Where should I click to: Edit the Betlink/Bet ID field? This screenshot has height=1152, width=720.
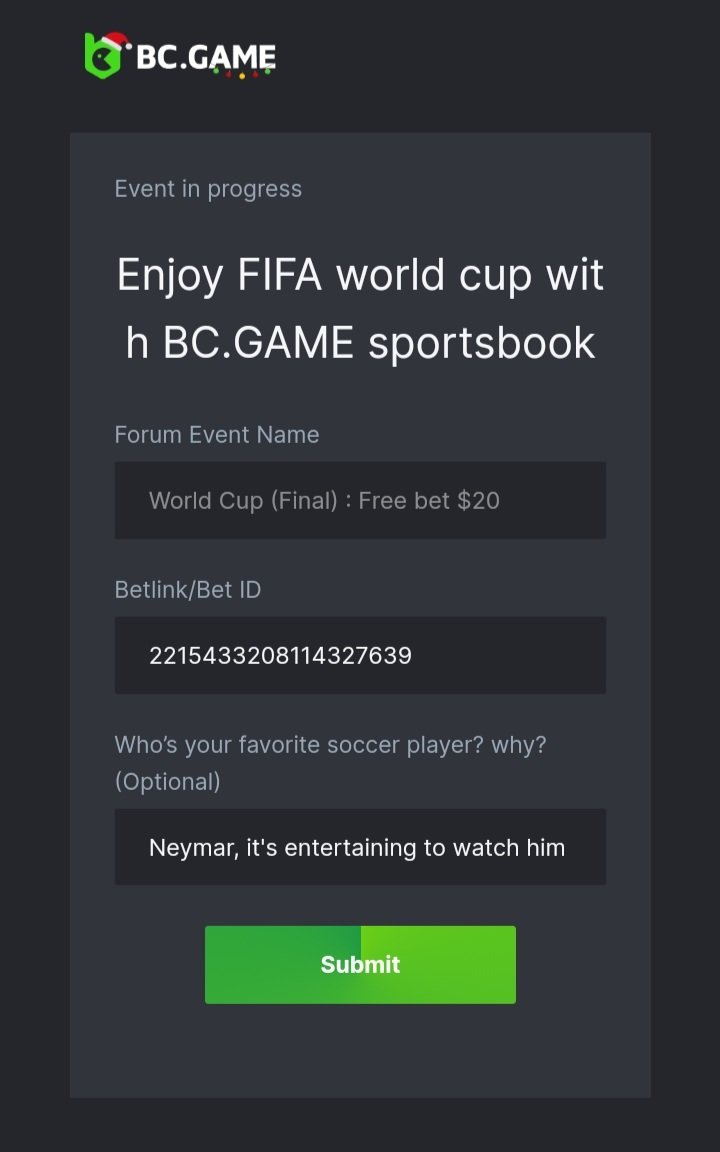(x=360, y=655)
